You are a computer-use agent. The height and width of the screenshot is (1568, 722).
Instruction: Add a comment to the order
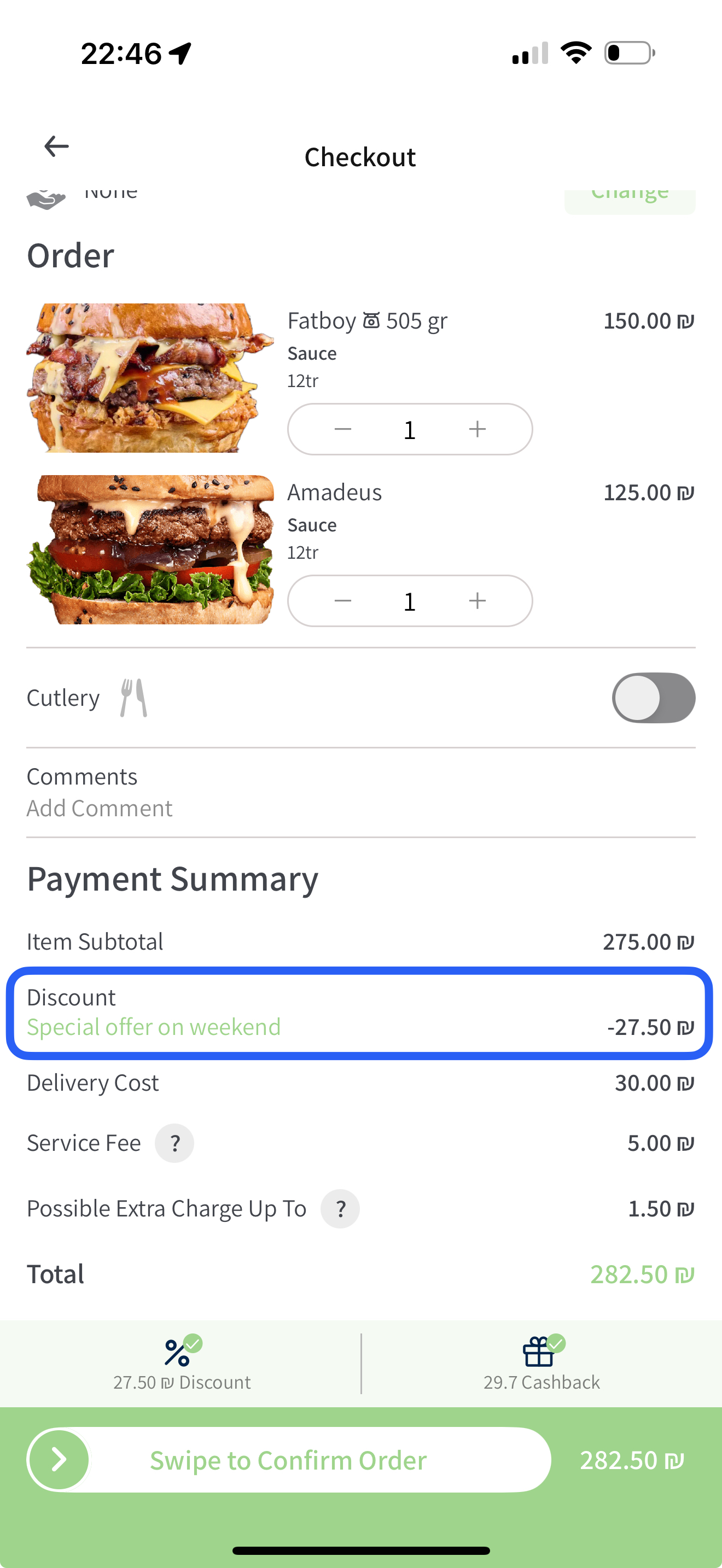pos(99,808)
